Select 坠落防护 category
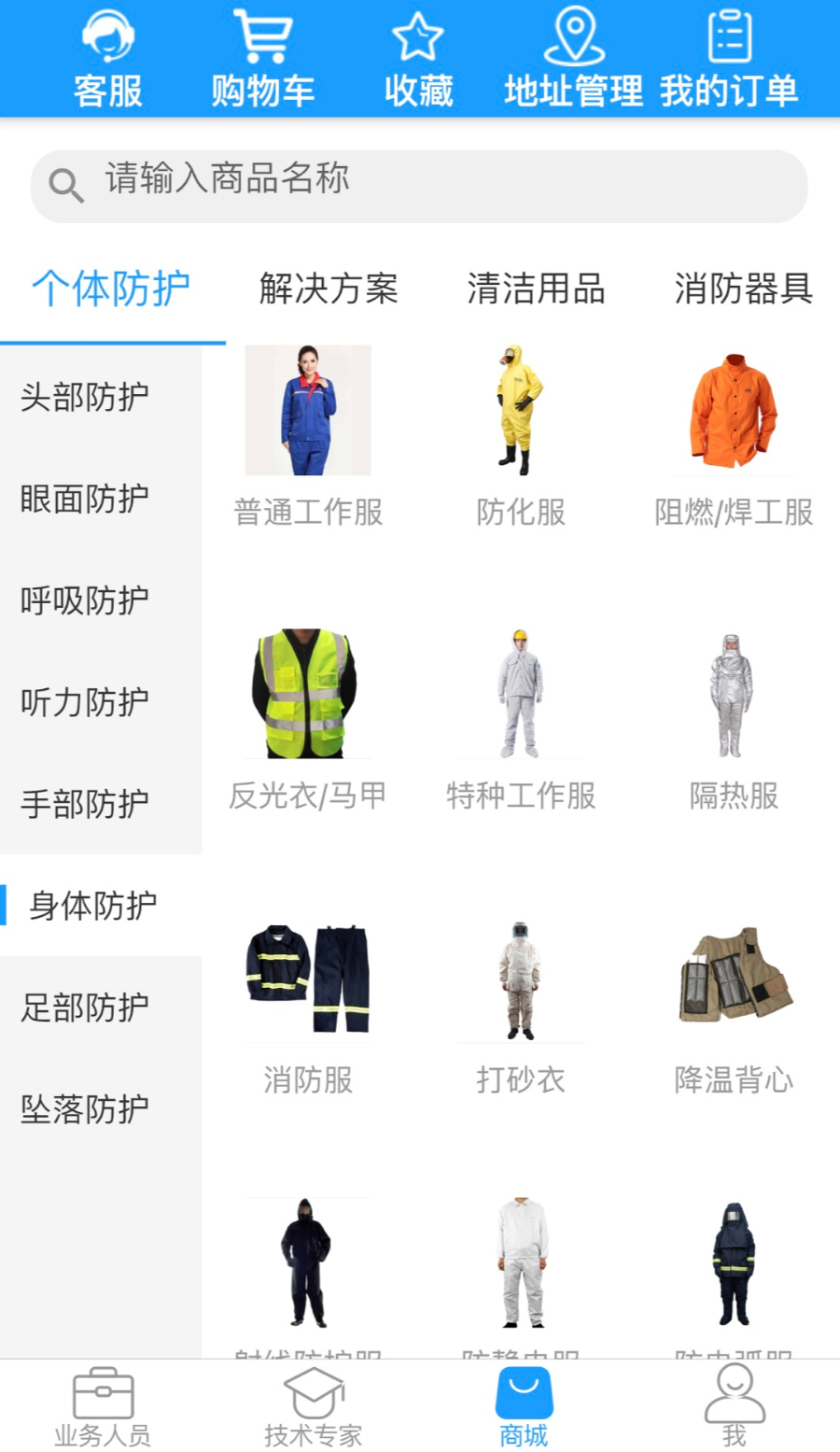 point(85,1109)
